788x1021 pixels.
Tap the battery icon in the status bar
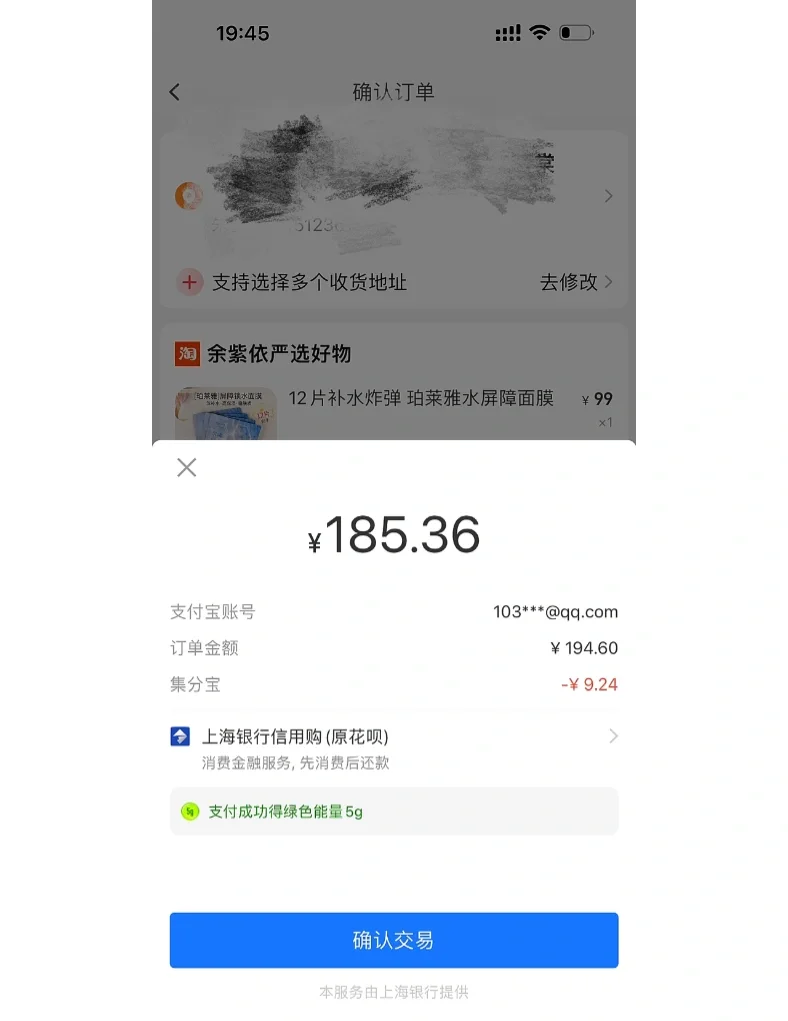click(574, 32)
